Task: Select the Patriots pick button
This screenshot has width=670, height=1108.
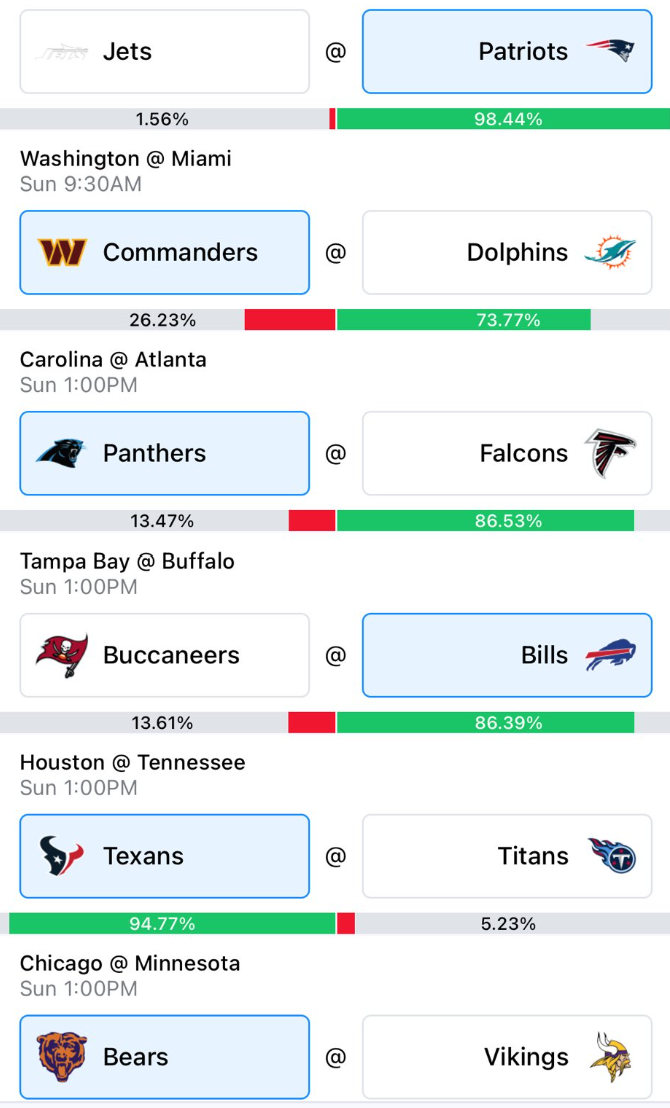Action: 507,52
